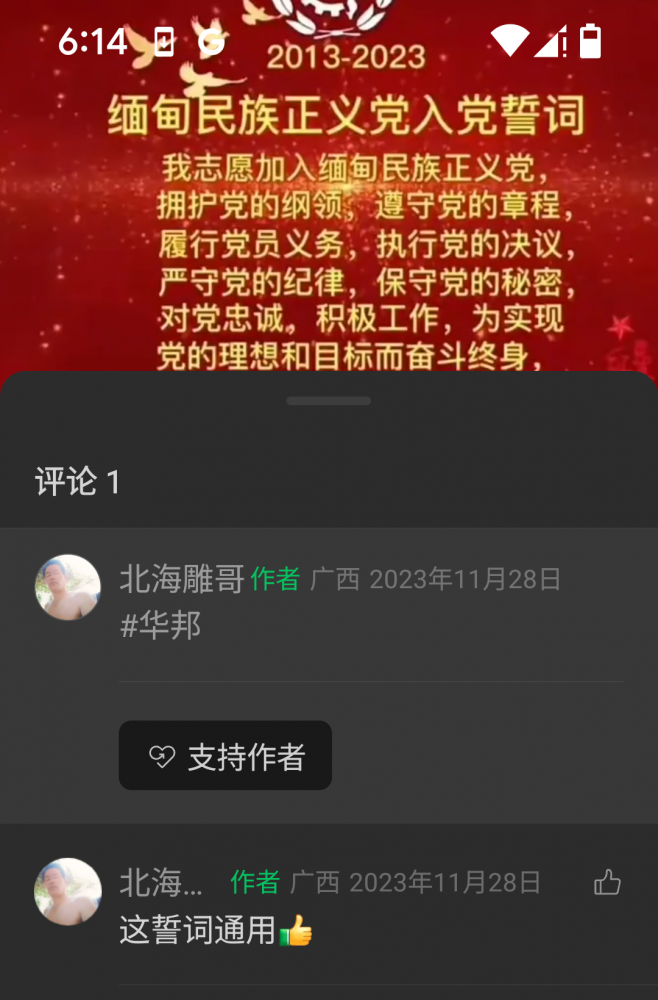This screenshot has width=658, height=1000.
Task: Open the 北海雕哥 author name
Action: point(182,578)
